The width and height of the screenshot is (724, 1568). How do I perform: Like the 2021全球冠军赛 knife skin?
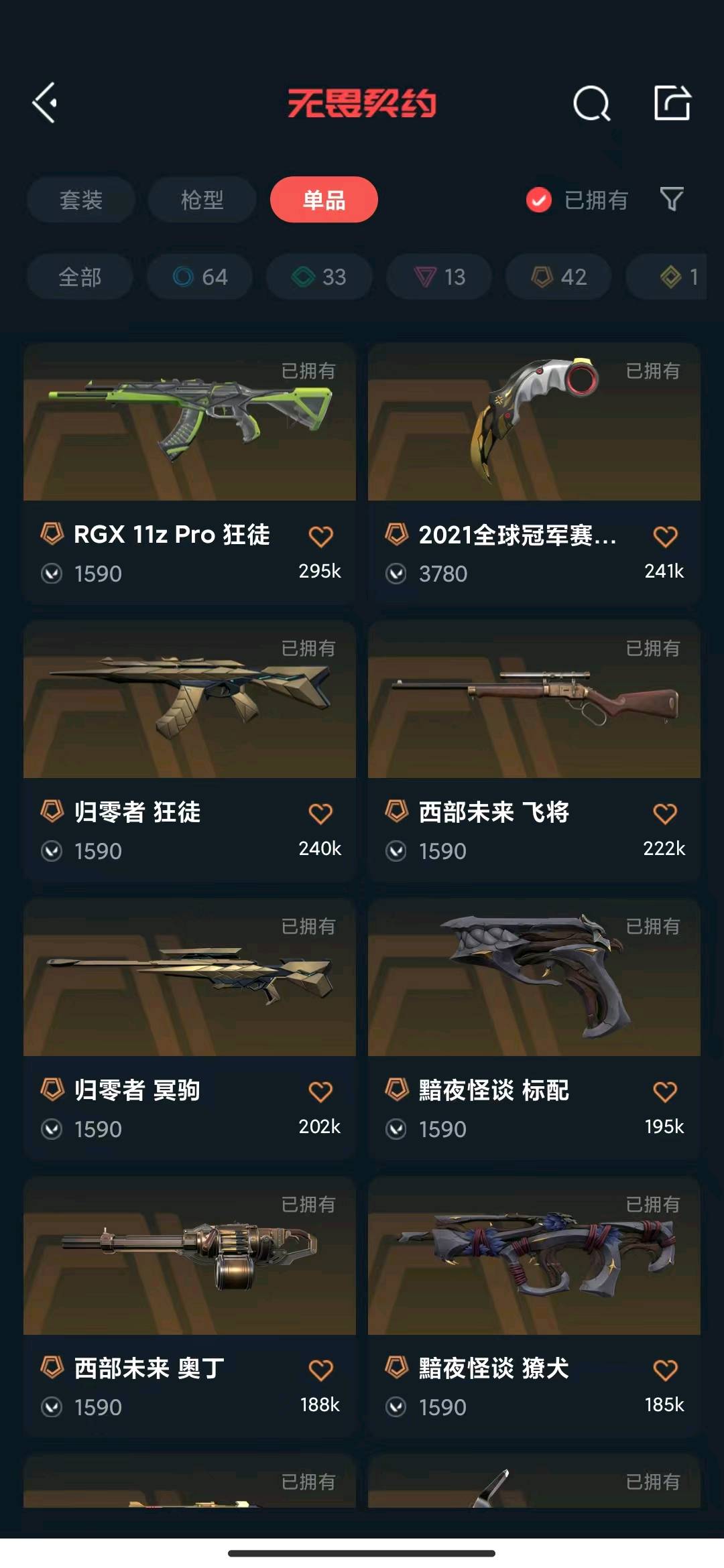tap(665, 536)
